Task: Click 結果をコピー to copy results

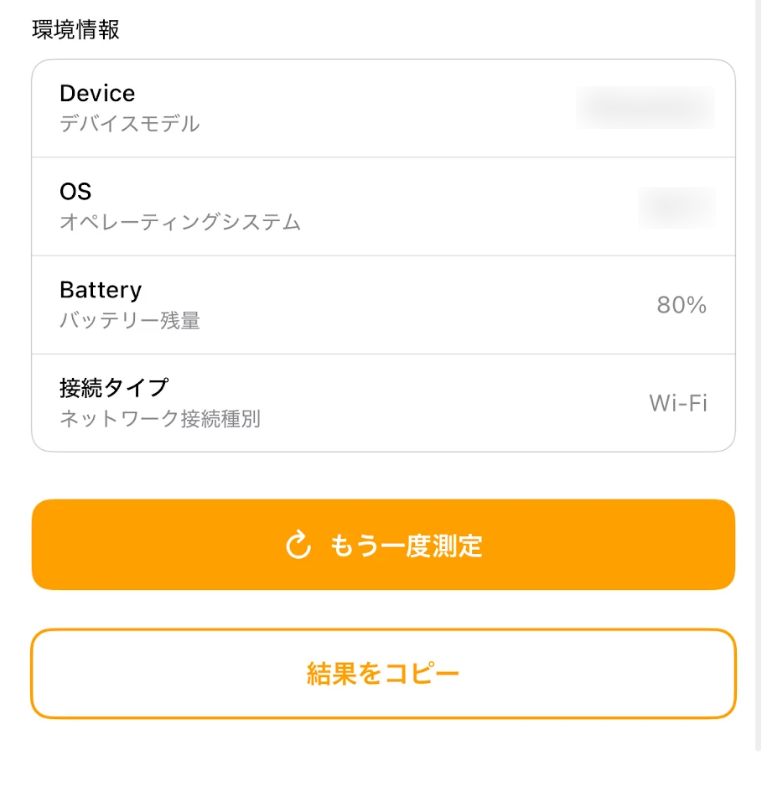Action: click(383, 673)
